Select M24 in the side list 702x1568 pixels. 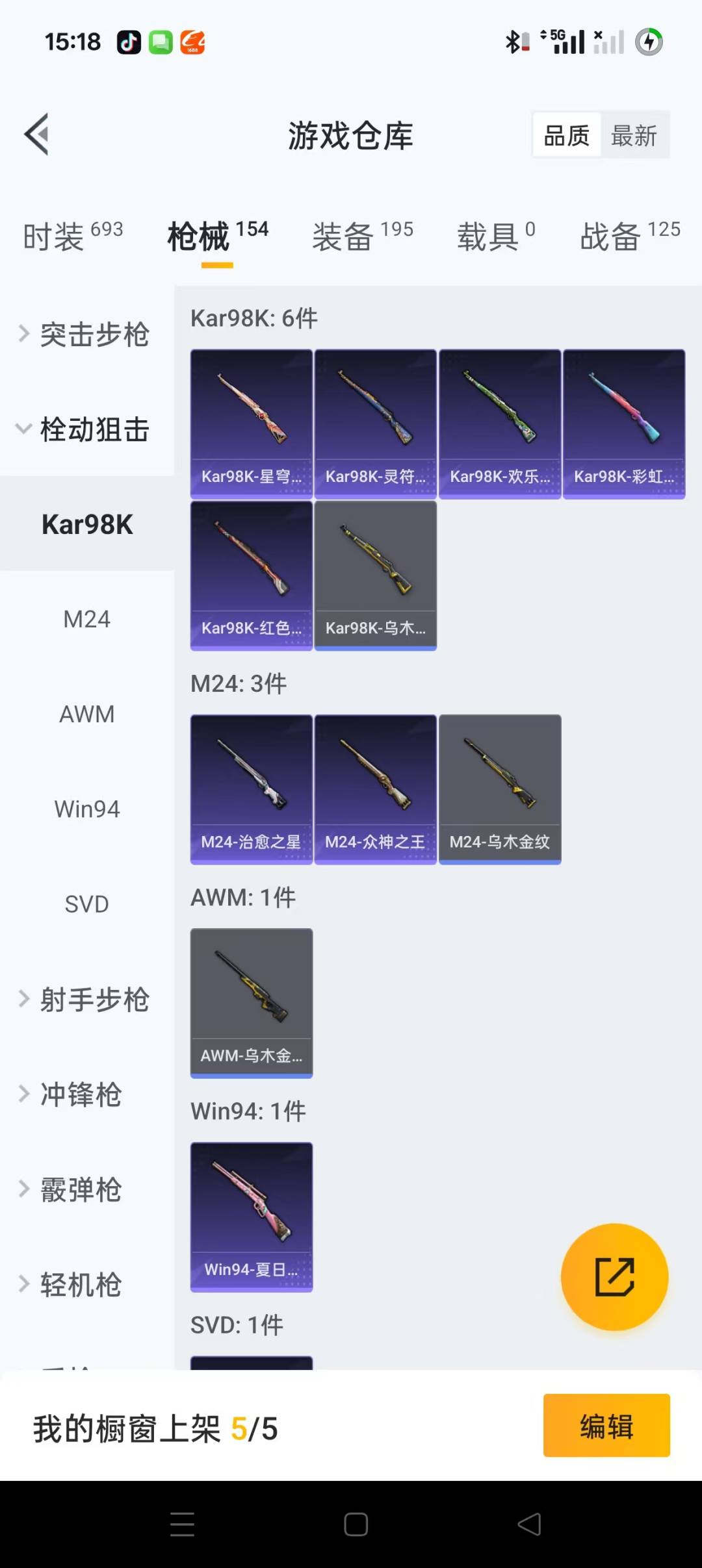pos(87,619)
